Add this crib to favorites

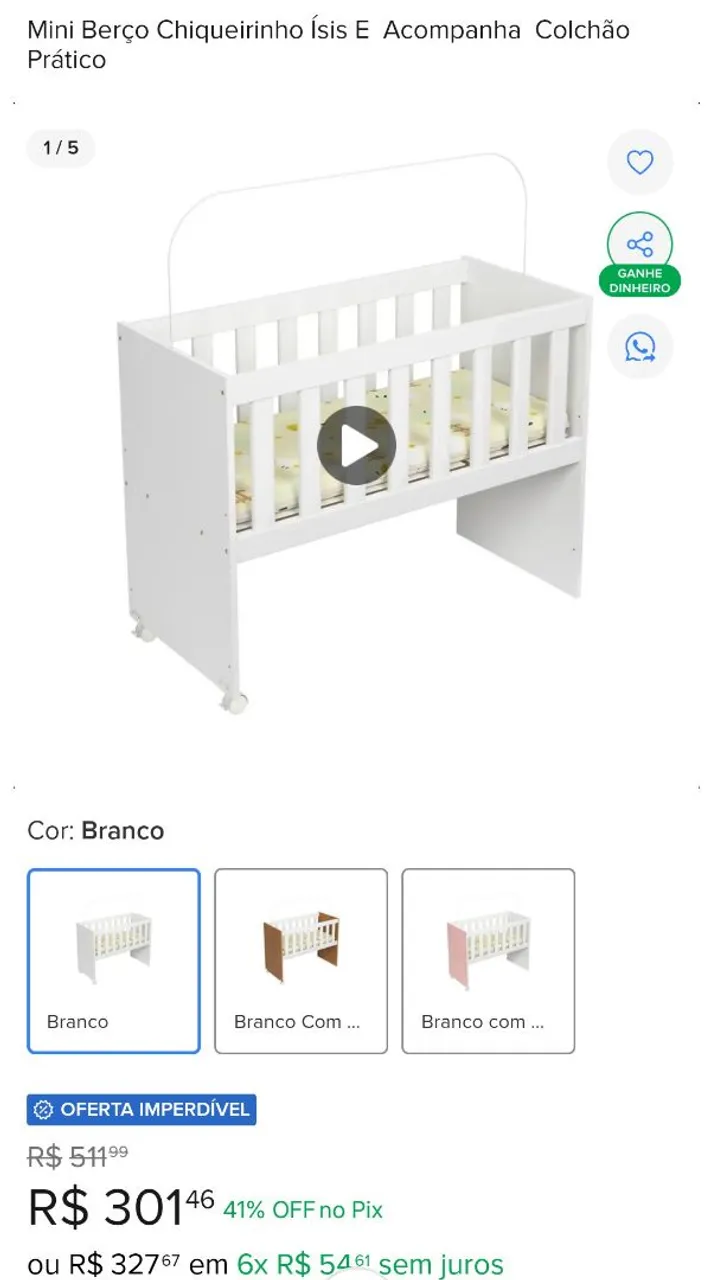pos(640,162)
